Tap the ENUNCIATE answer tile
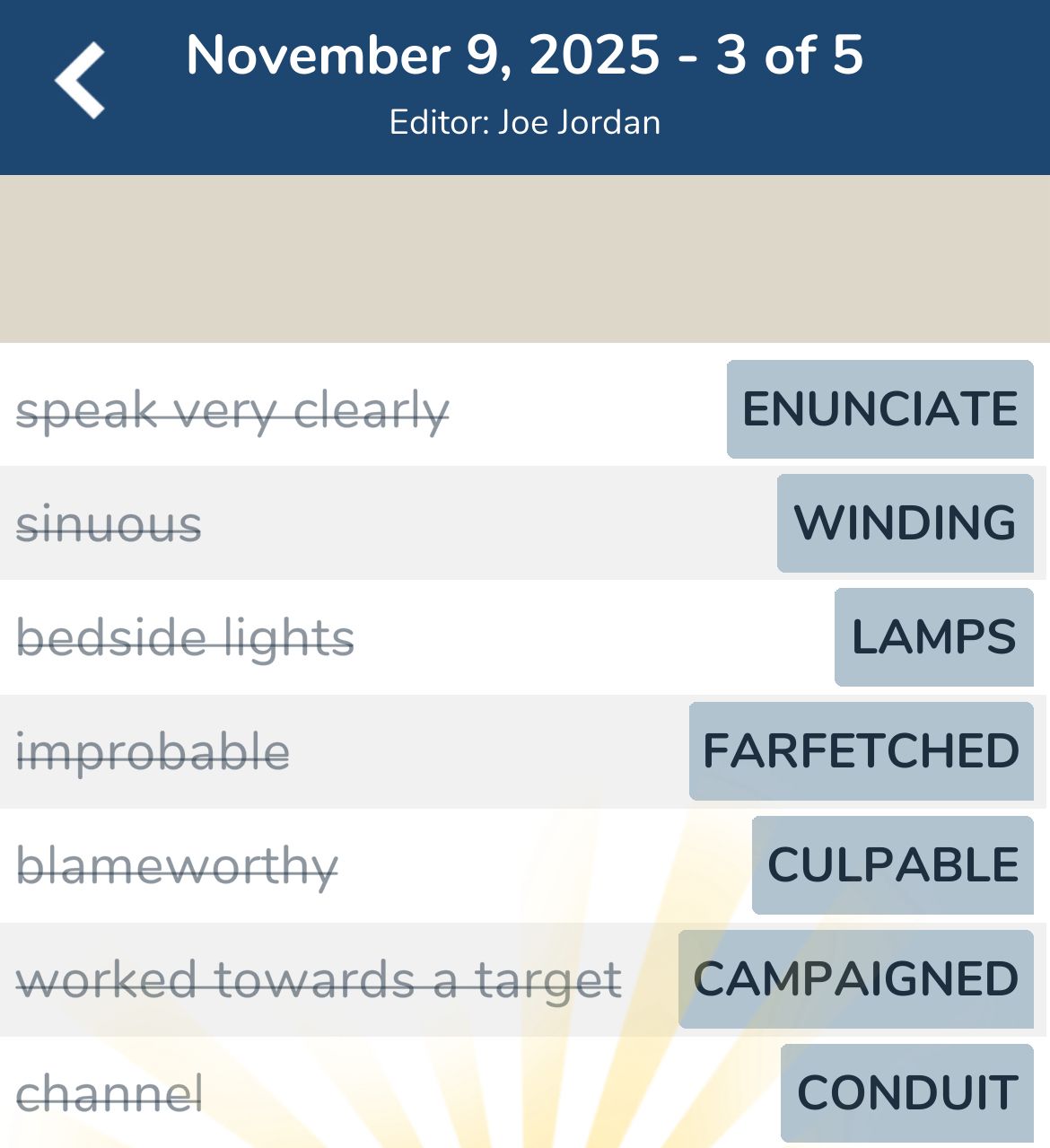This screenshot has height=1148, width=1050. point(879,409)
